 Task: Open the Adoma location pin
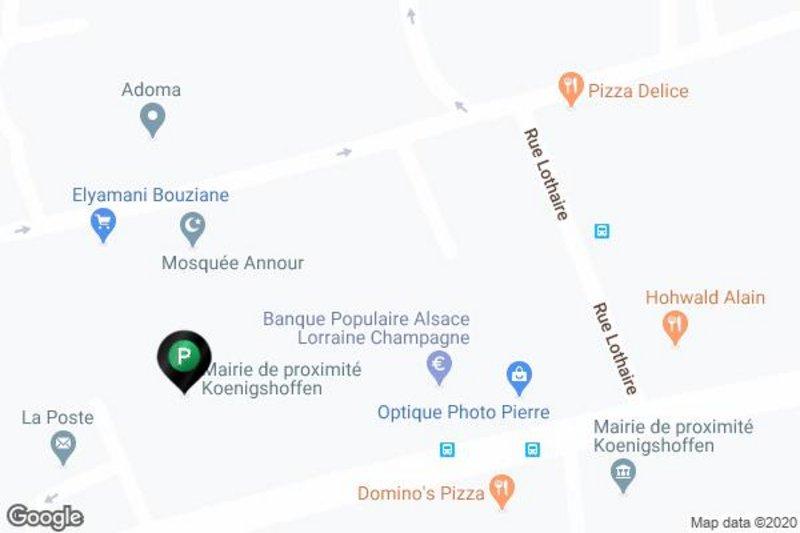click(152, 120)
